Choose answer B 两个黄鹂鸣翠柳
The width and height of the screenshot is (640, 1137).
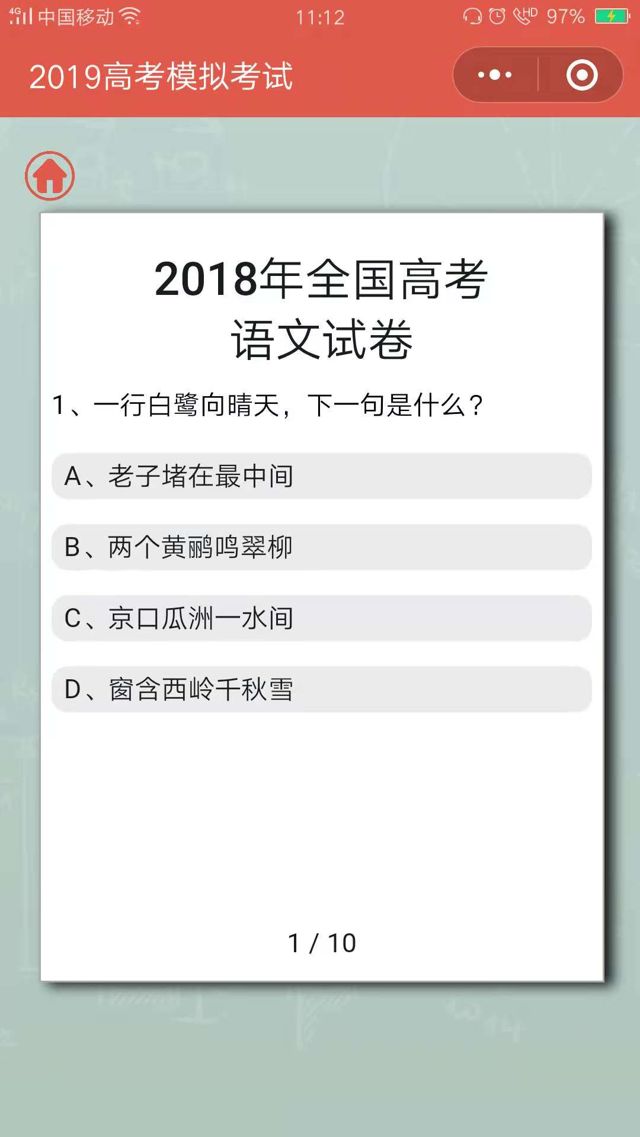coord(321,547)
